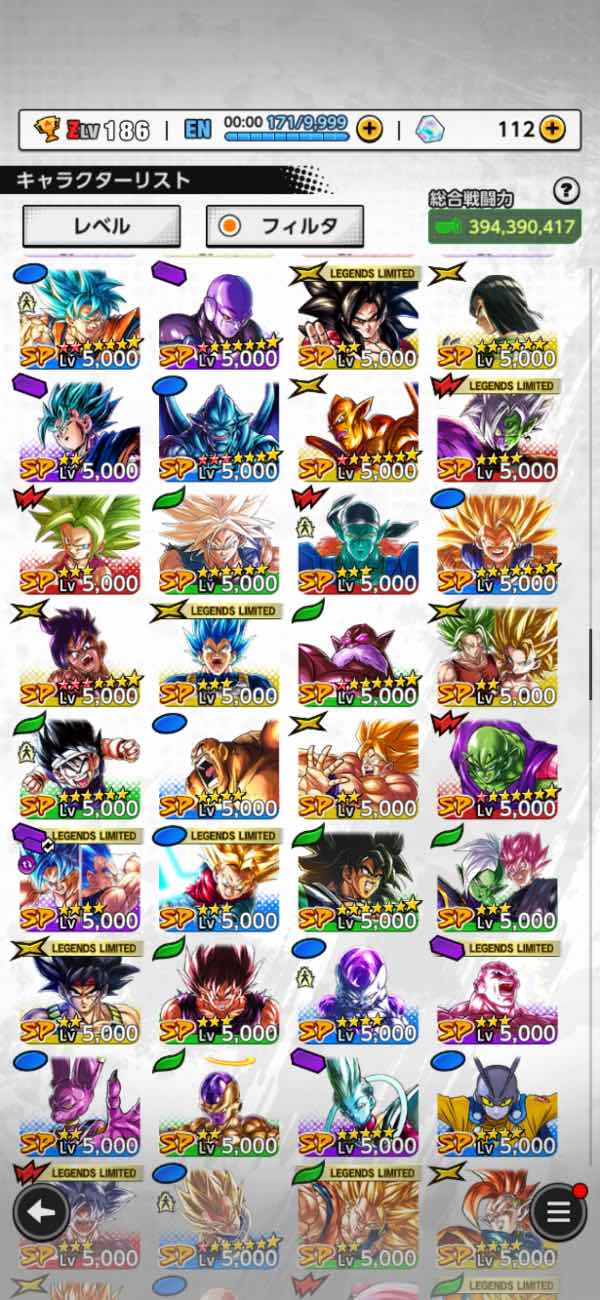Open the help question mark icon
The height and width of the screenshot is (1300, 600).
point(566,190)
